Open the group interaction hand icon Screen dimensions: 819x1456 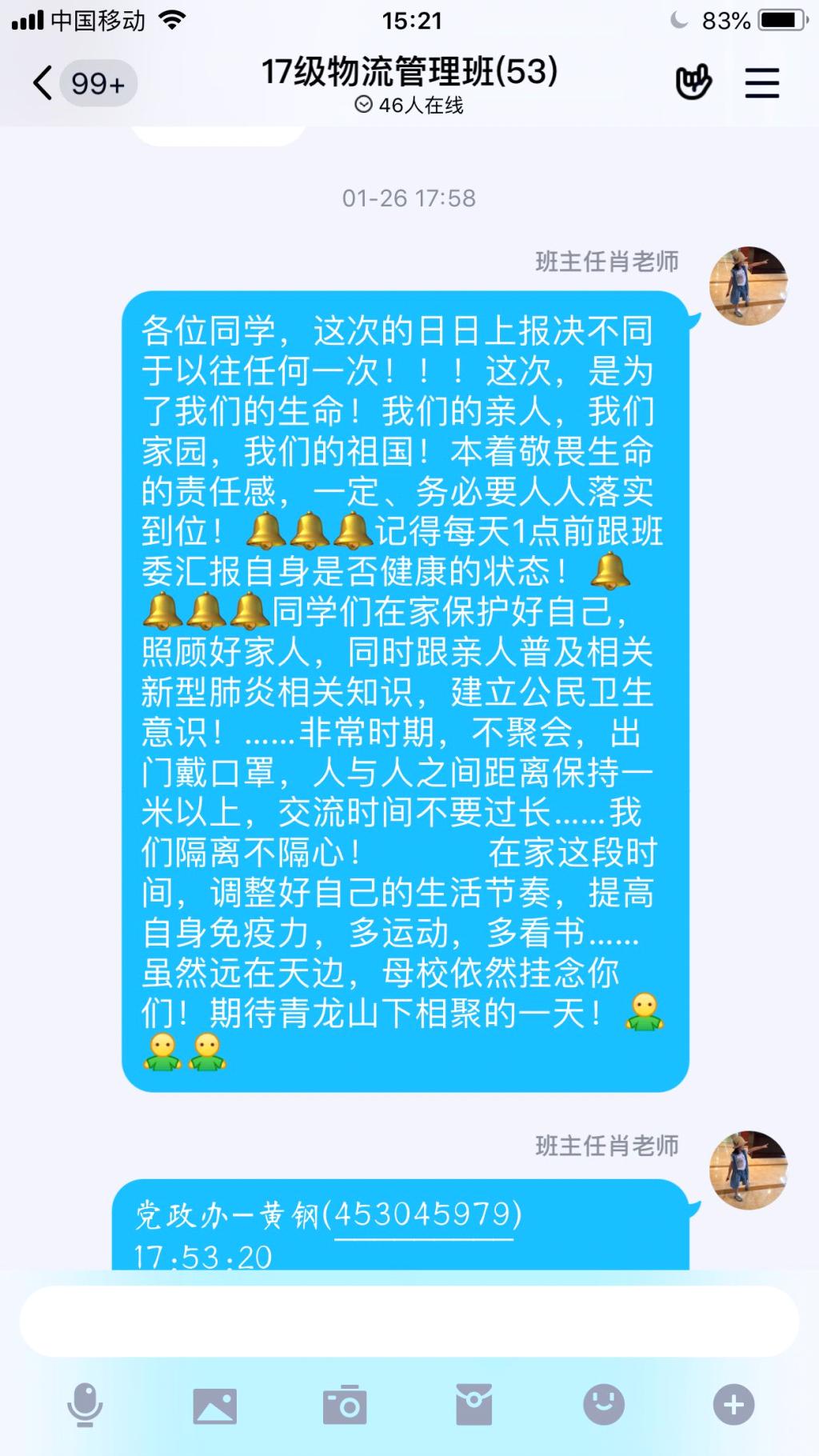coord(693,82)
